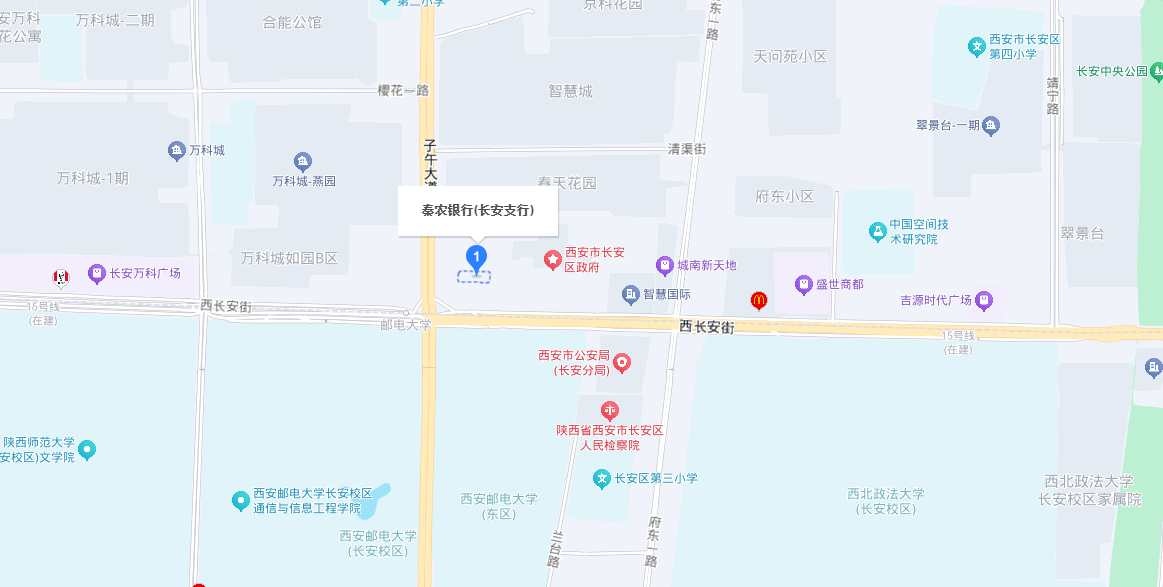Tap the 中国空间技术研究院 marker
This screenshot has width=1163, height=587.
pyautogui.click(x=877, y=232)
